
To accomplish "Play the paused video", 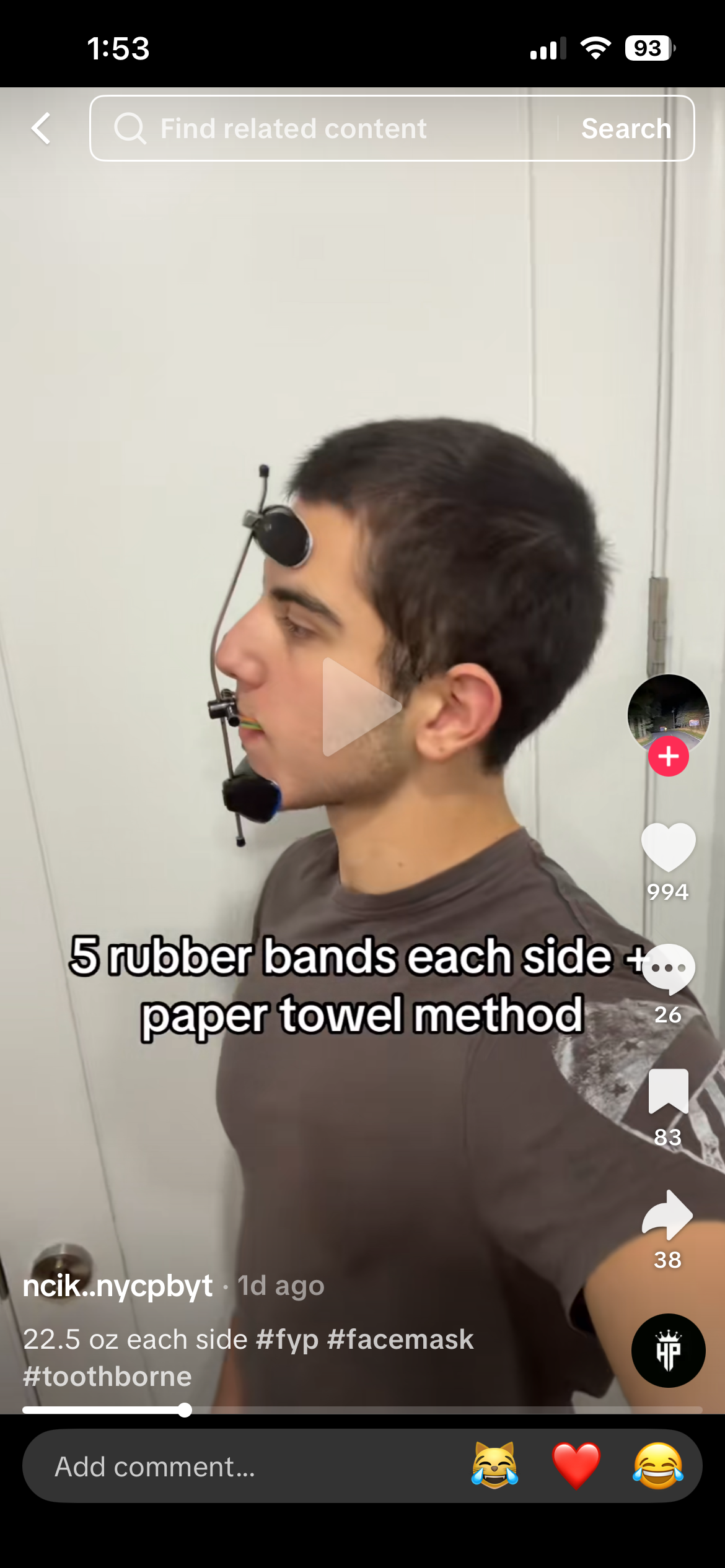I will coord(362,707).
